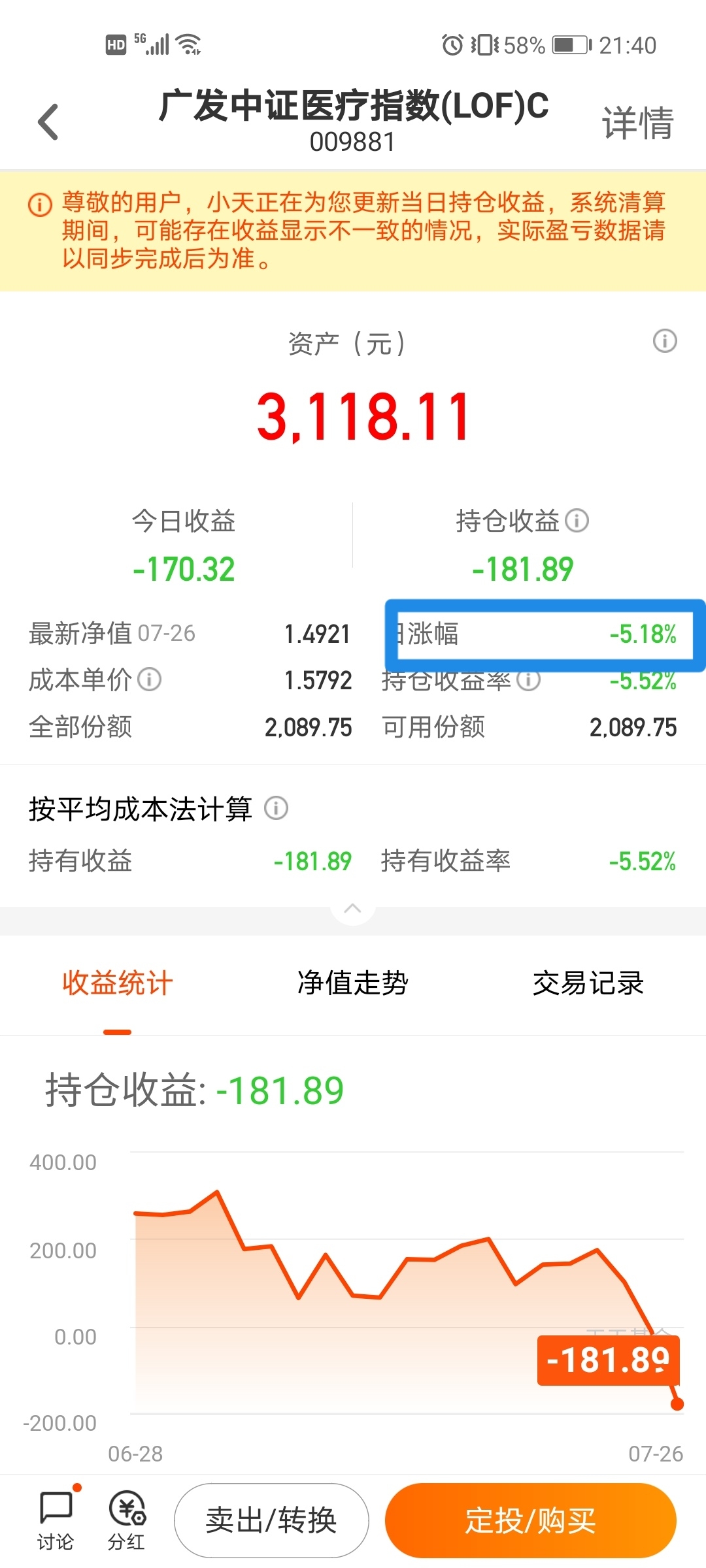Image resolution: width=706 pixels, height=1568 pixels.
Task: Go back using the top-left arrow
Action: tap(48, 122)
